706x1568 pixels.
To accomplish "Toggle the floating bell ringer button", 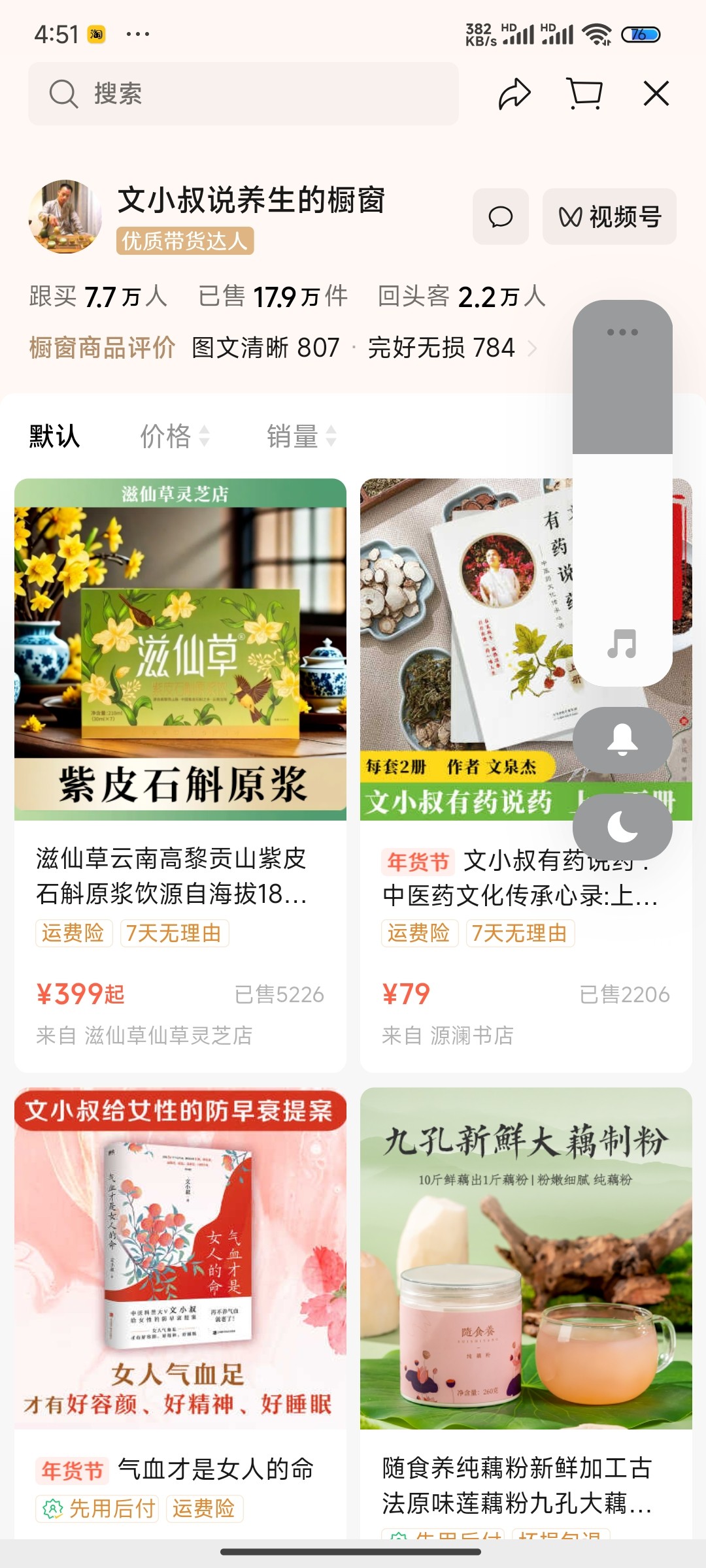I will tap(622, 740).
